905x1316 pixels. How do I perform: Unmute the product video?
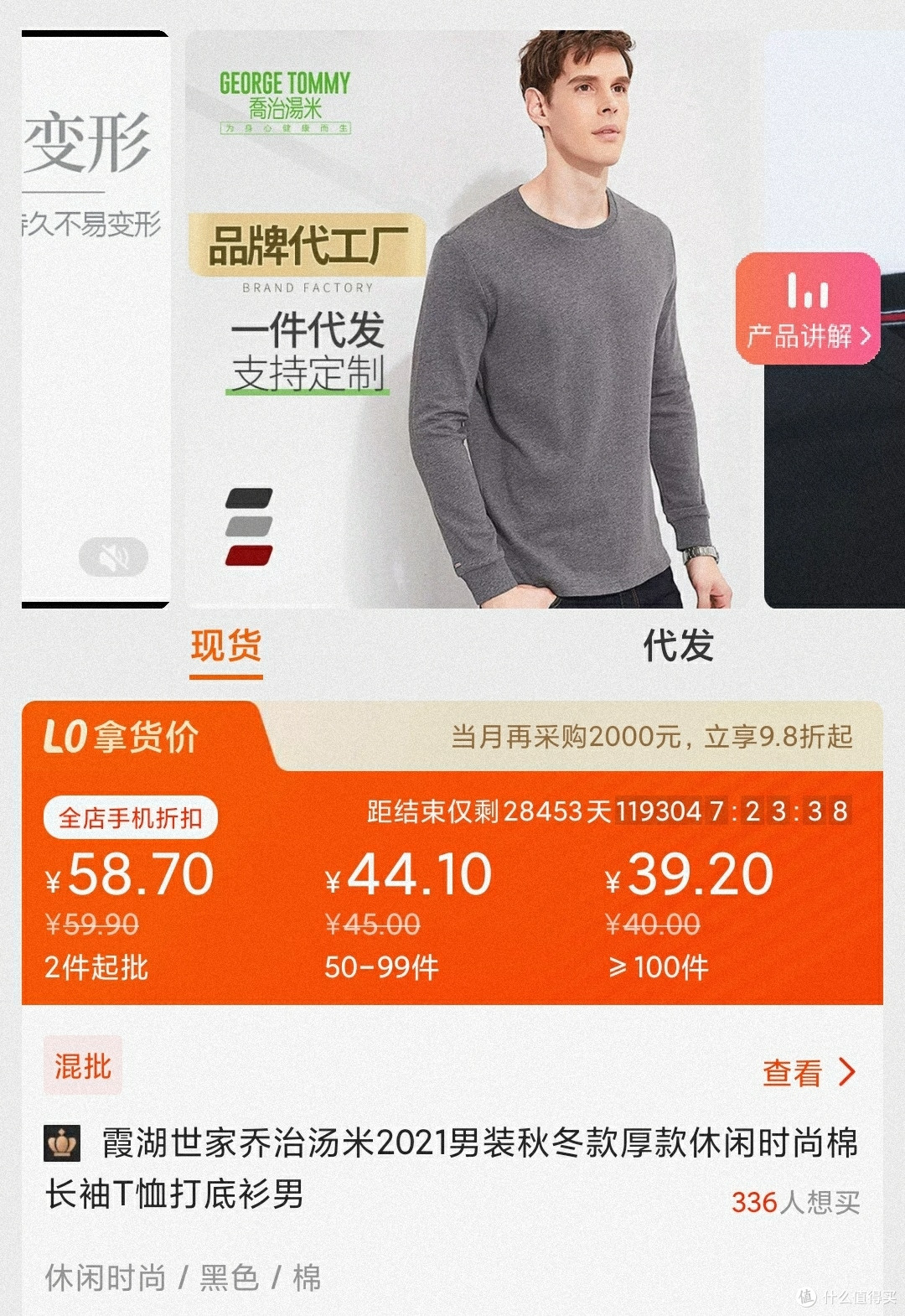[x=113, y=557]
